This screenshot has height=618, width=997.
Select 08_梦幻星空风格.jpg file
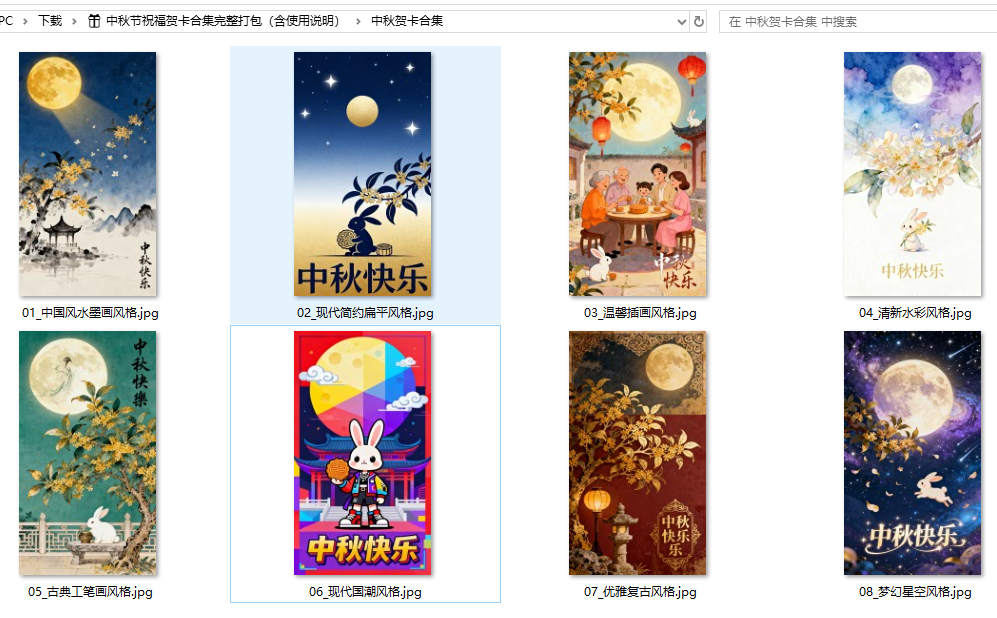pyautogui.click(x=913, y=453)
